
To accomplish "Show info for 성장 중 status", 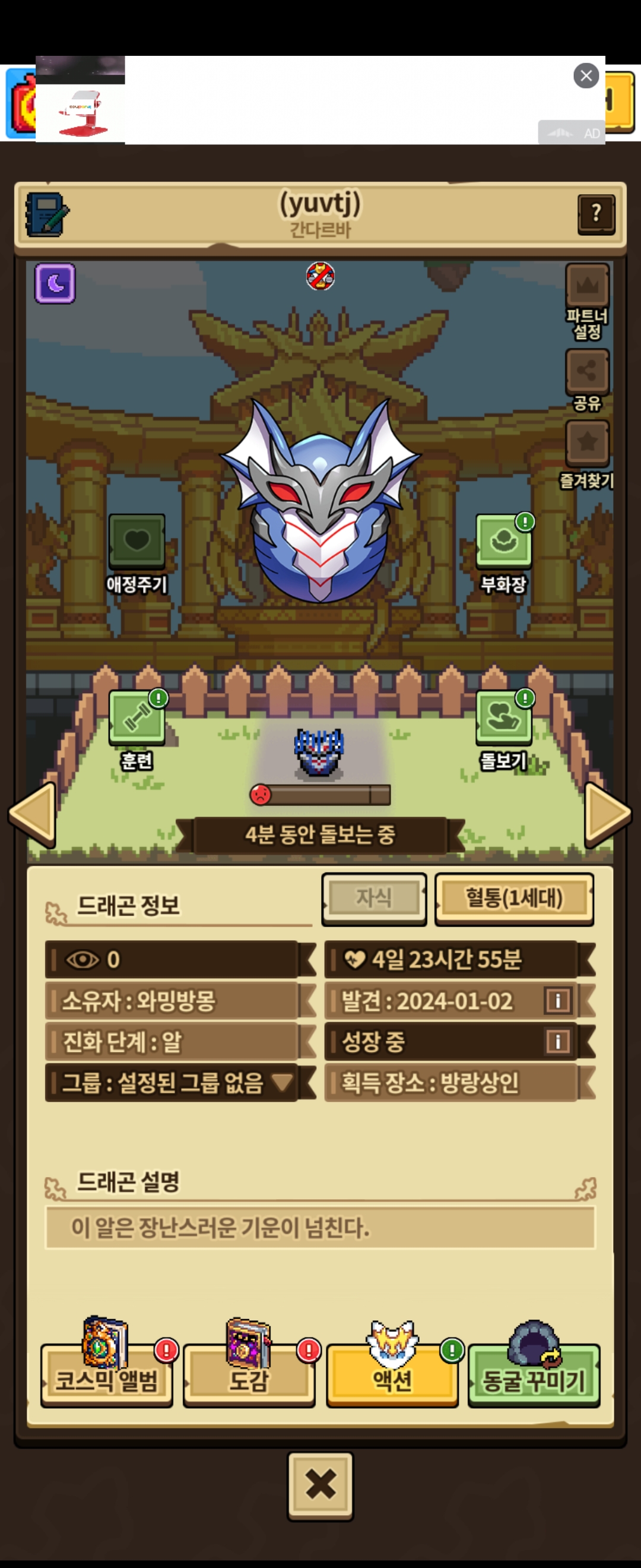I will 558,1041.
